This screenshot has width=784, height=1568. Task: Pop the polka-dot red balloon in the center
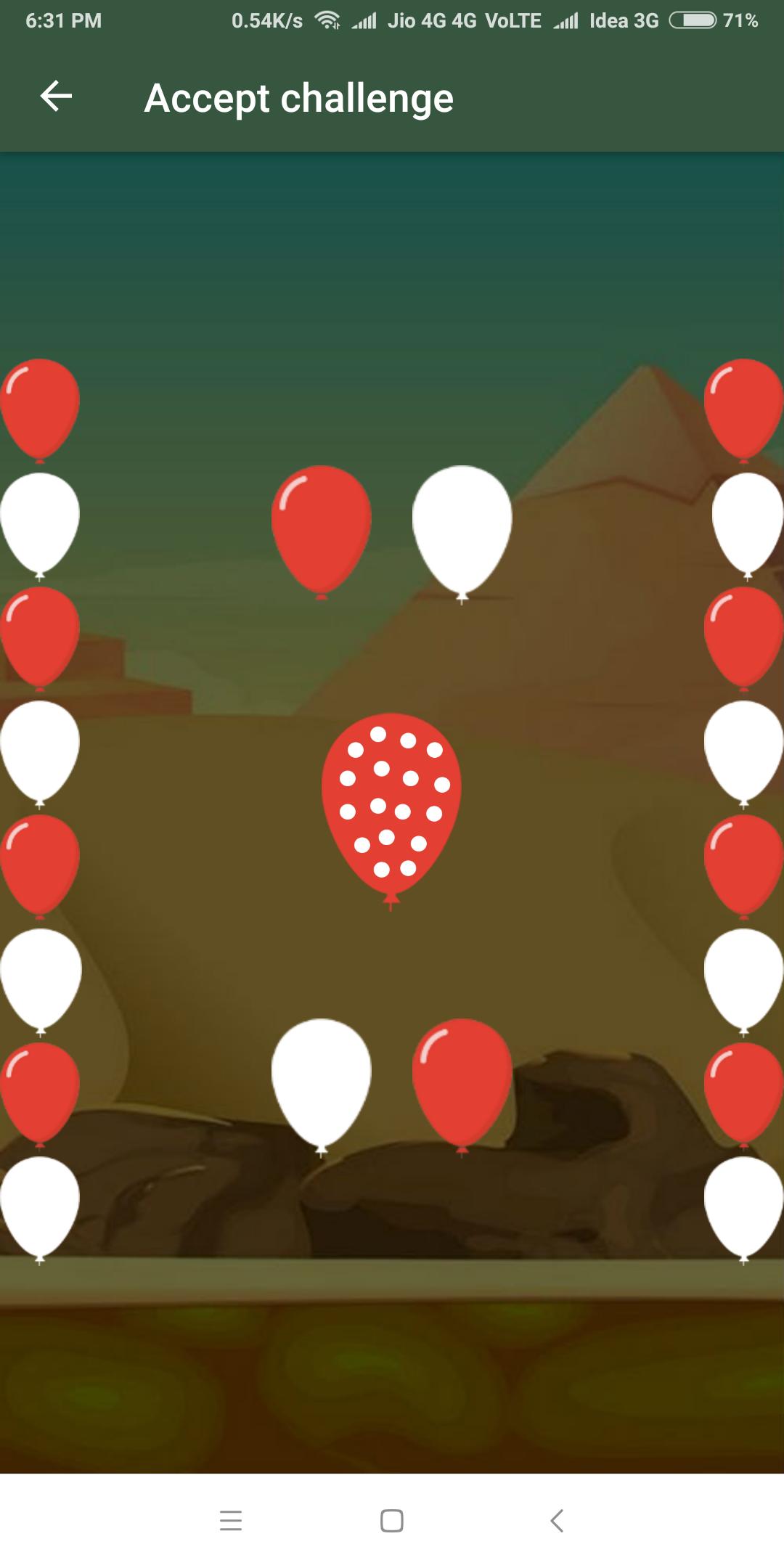(x=390, y=802)
